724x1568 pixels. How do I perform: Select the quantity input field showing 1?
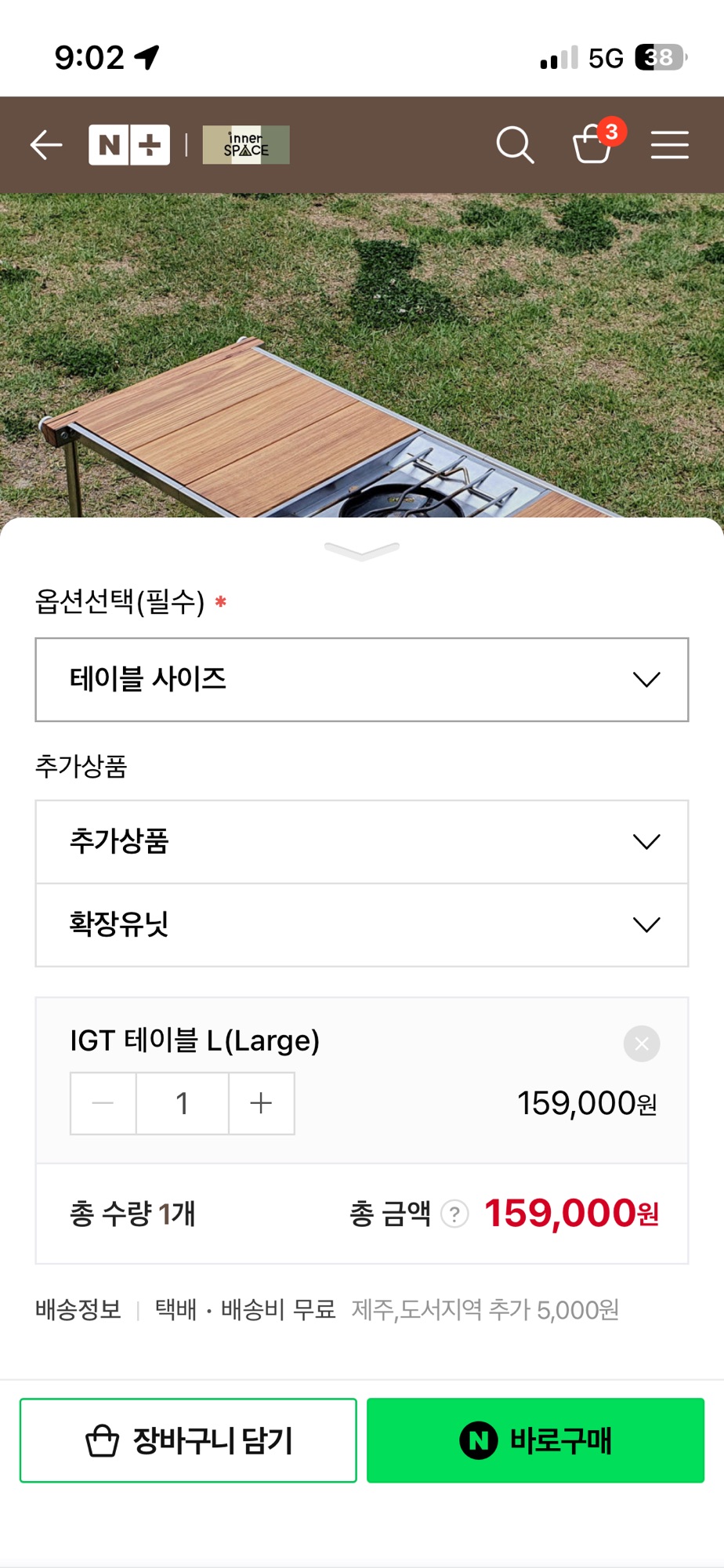[182, 1103]
